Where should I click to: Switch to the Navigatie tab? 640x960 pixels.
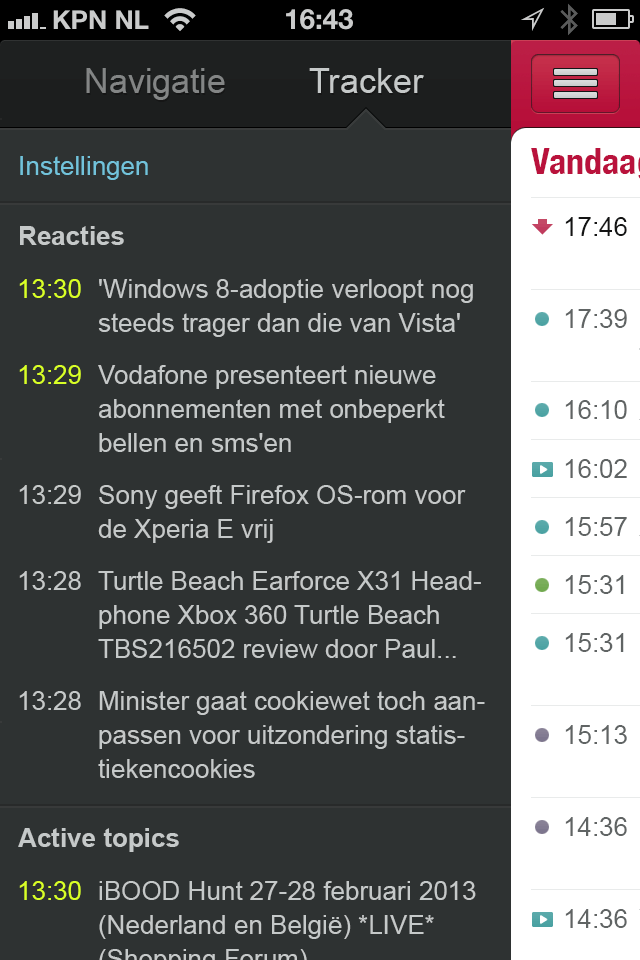[x=155, y=82]
